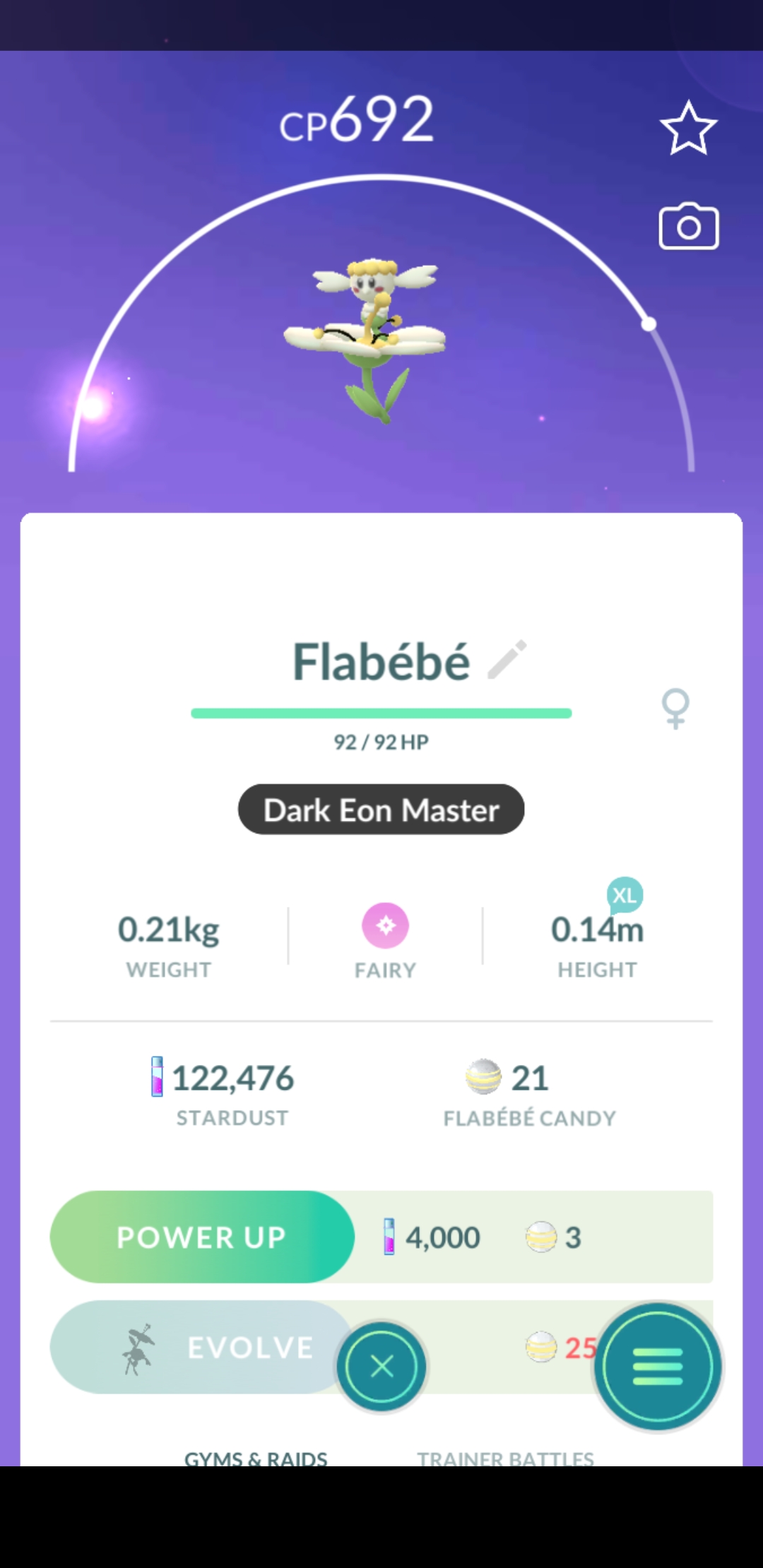Screen dimensions: 763x1568
Task: Open the camera AR photo mode
Action: click(x=688, y=227)
